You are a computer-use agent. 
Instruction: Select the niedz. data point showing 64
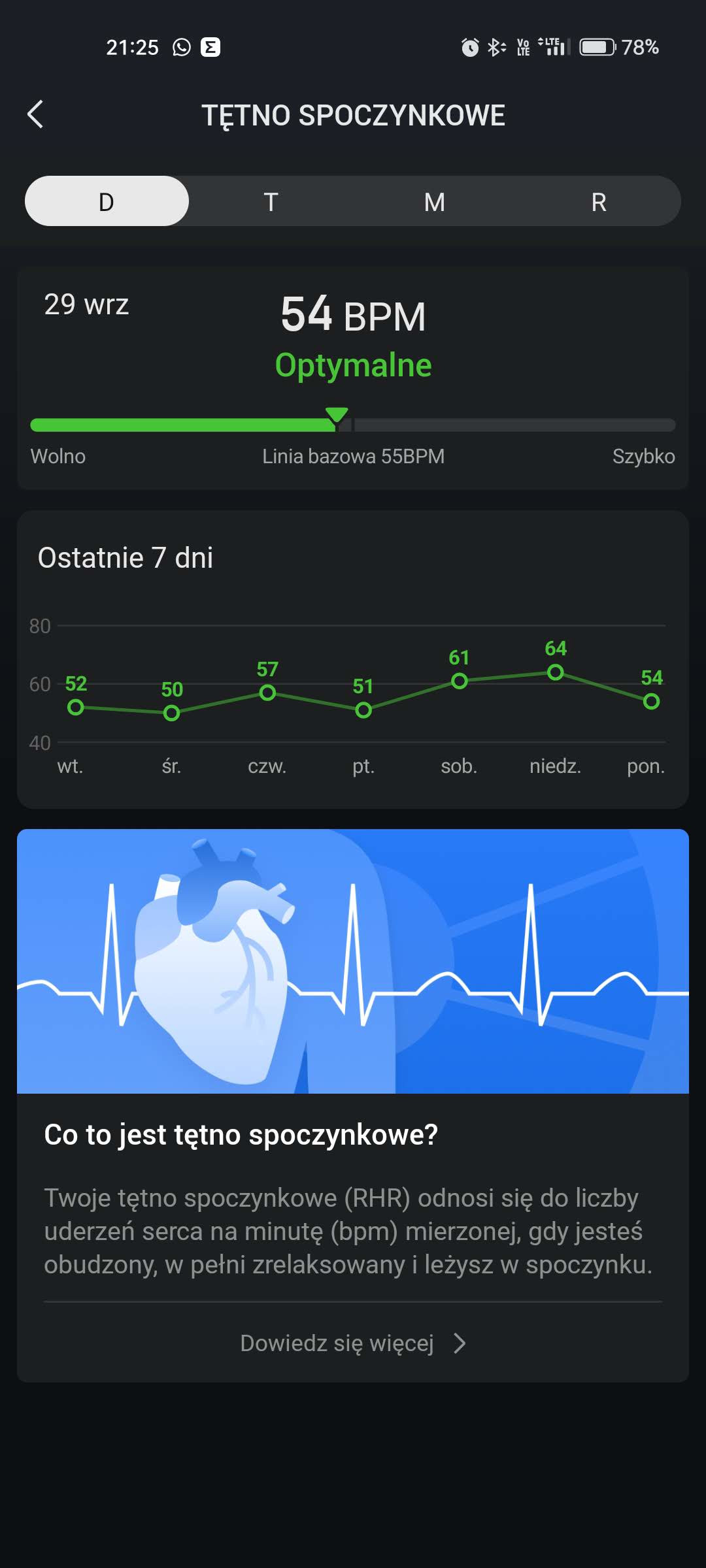[x=556, y=672]
